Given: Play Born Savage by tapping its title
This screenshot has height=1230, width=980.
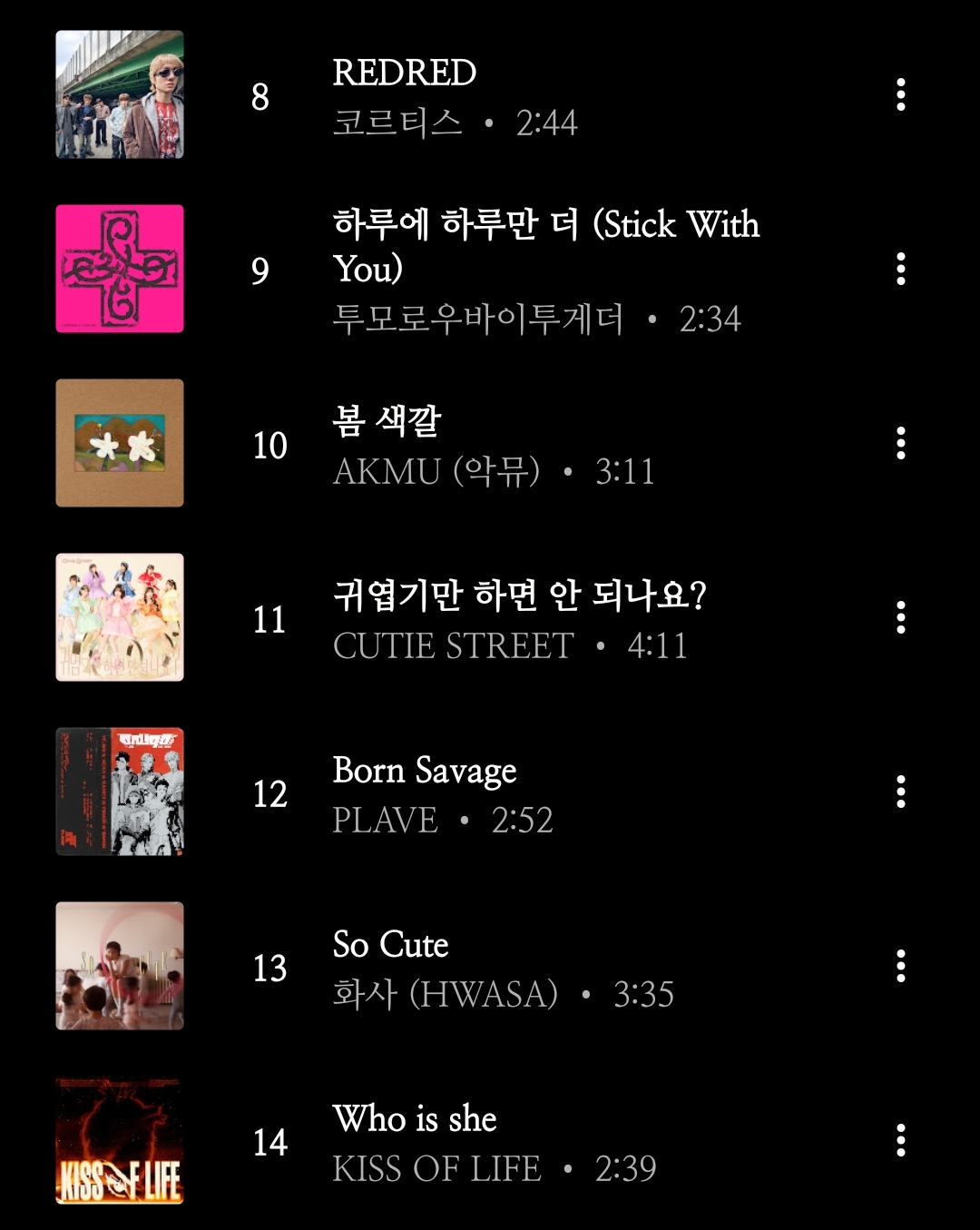Looking at the screenshot, I should point(423,771).
